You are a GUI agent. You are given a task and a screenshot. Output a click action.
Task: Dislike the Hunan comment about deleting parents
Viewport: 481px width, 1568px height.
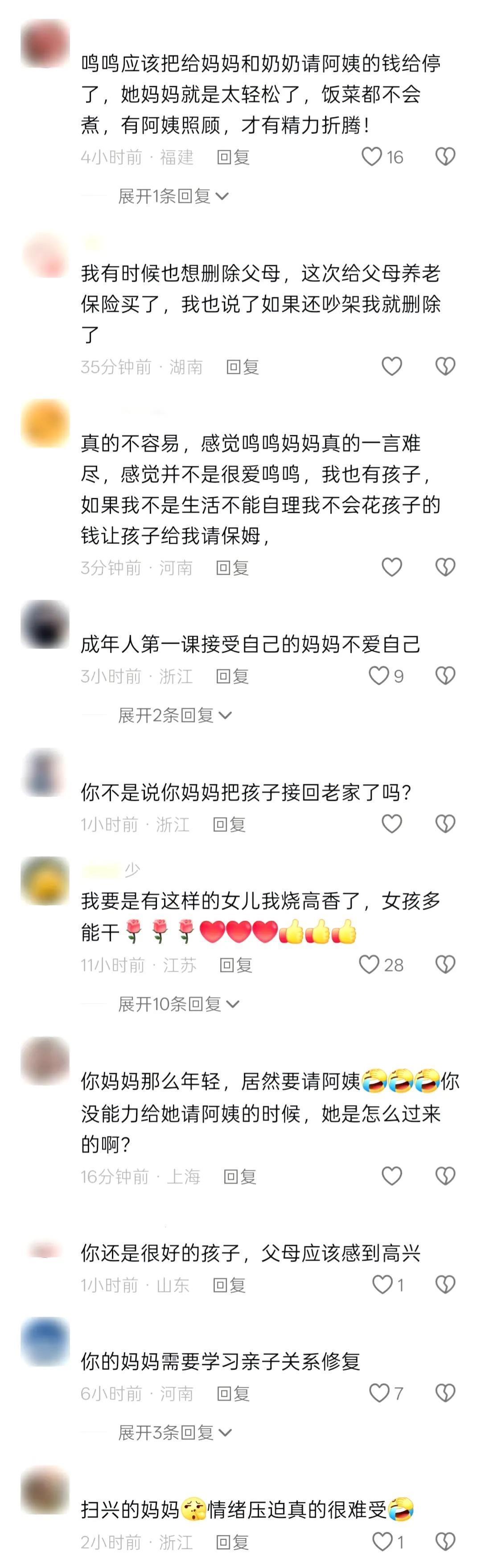(x=445, y=366)
